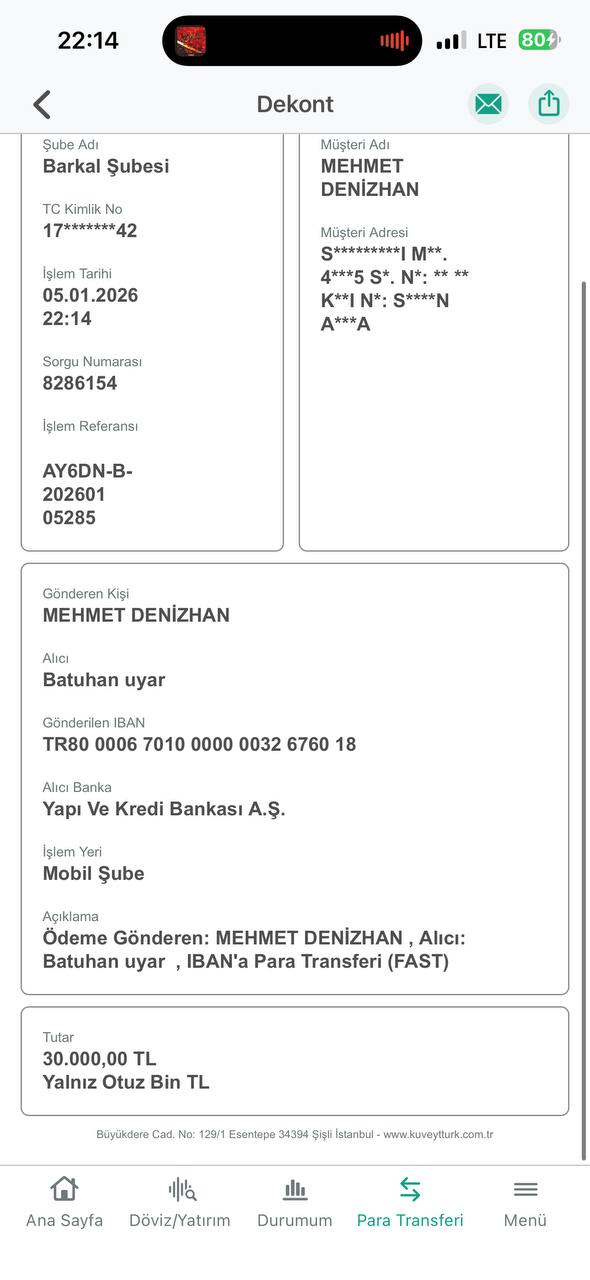Open the Menü tab
This screenshot has height=1280, width=590.
(x=525, y=1202)
